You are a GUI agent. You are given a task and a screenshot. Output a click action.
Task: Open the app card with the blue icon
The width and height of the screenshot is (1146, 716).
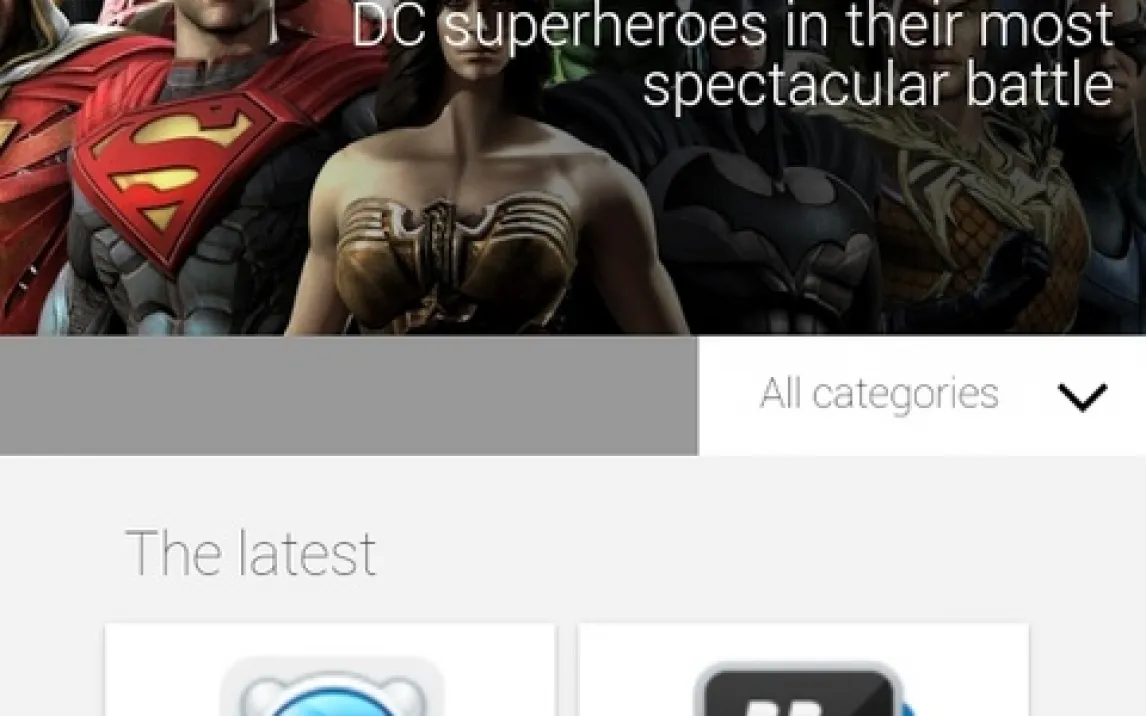click(330, 680)
